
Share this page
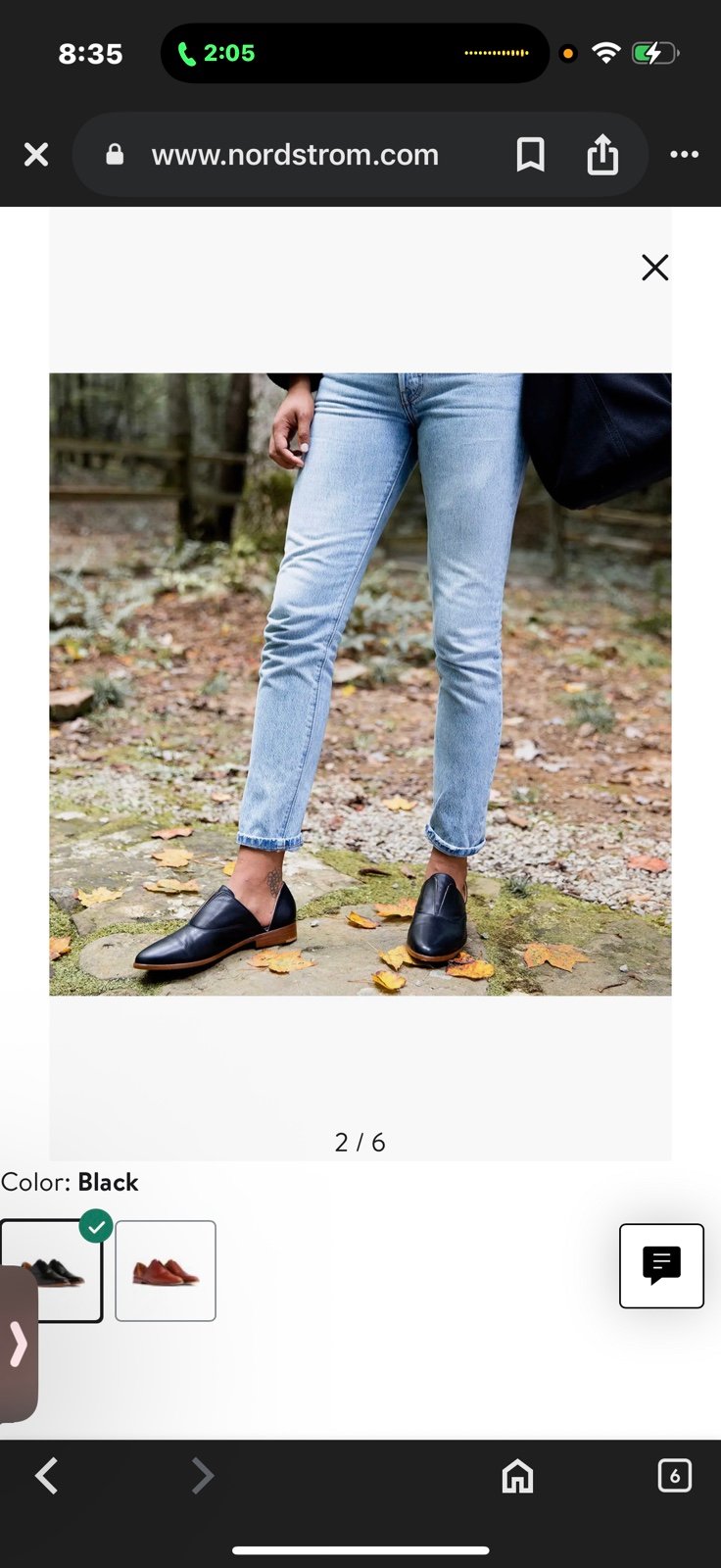click(602, 155)
